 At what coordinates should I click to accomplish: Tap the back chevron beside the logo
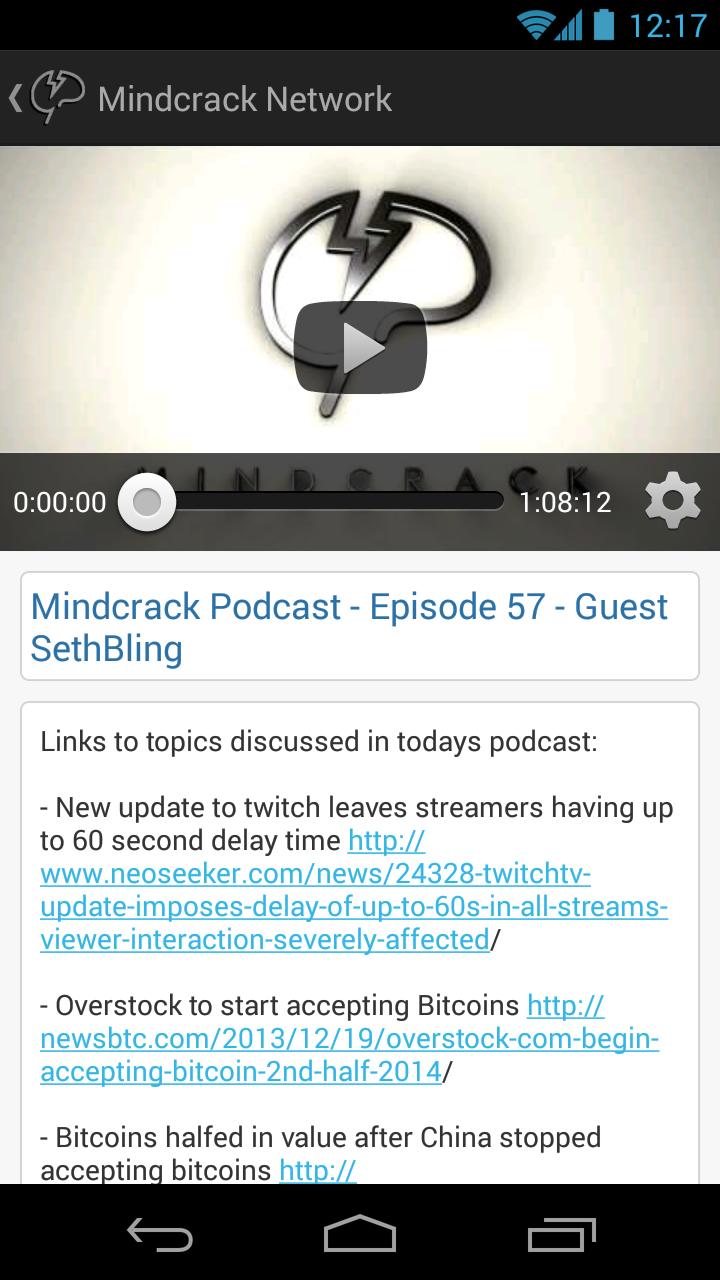point(14,97)
